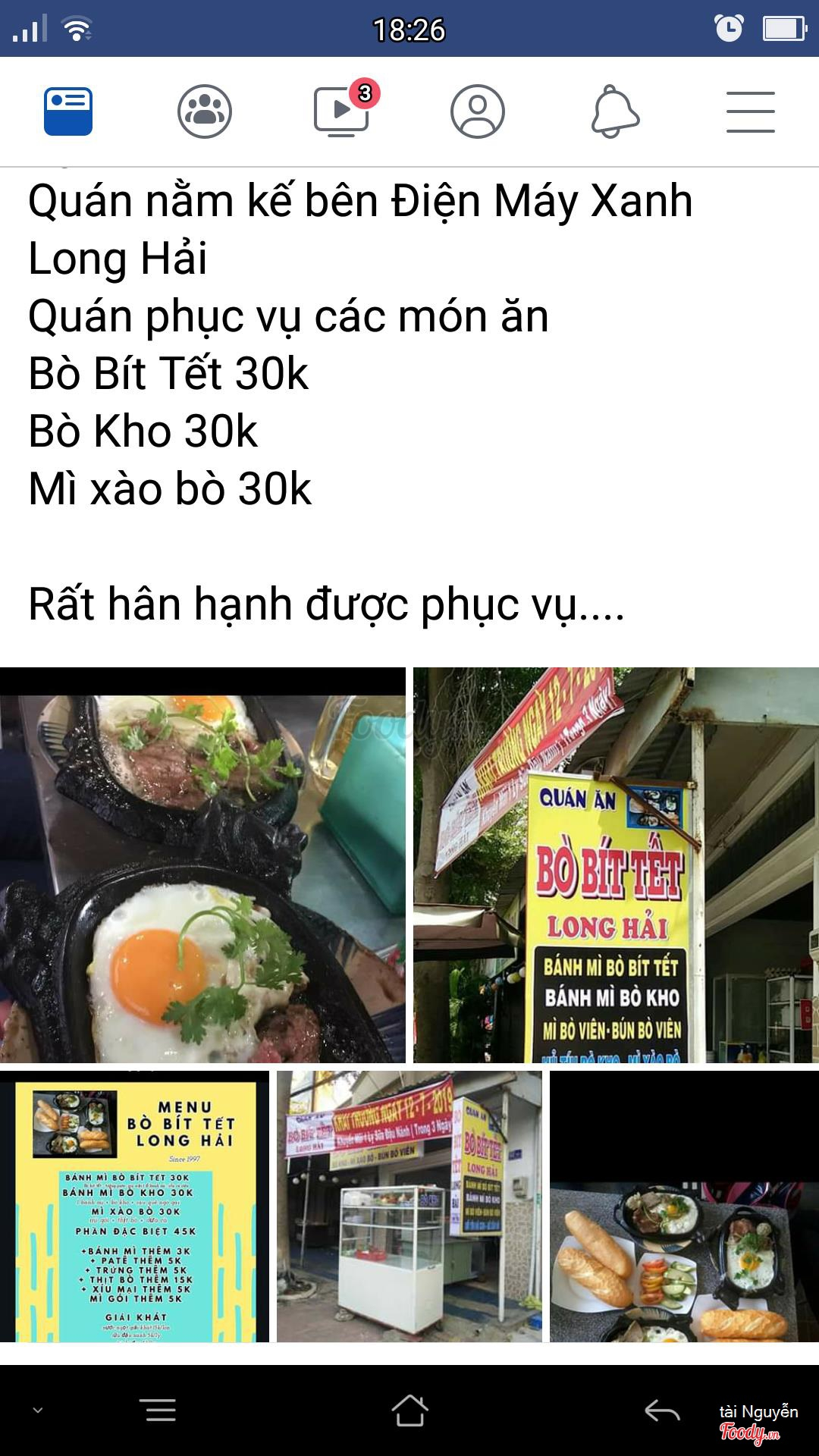Open the bread and steak pans photo
Viewport: 819px width, 1456px height.
pyautogui.click(x=684, y=1206)
